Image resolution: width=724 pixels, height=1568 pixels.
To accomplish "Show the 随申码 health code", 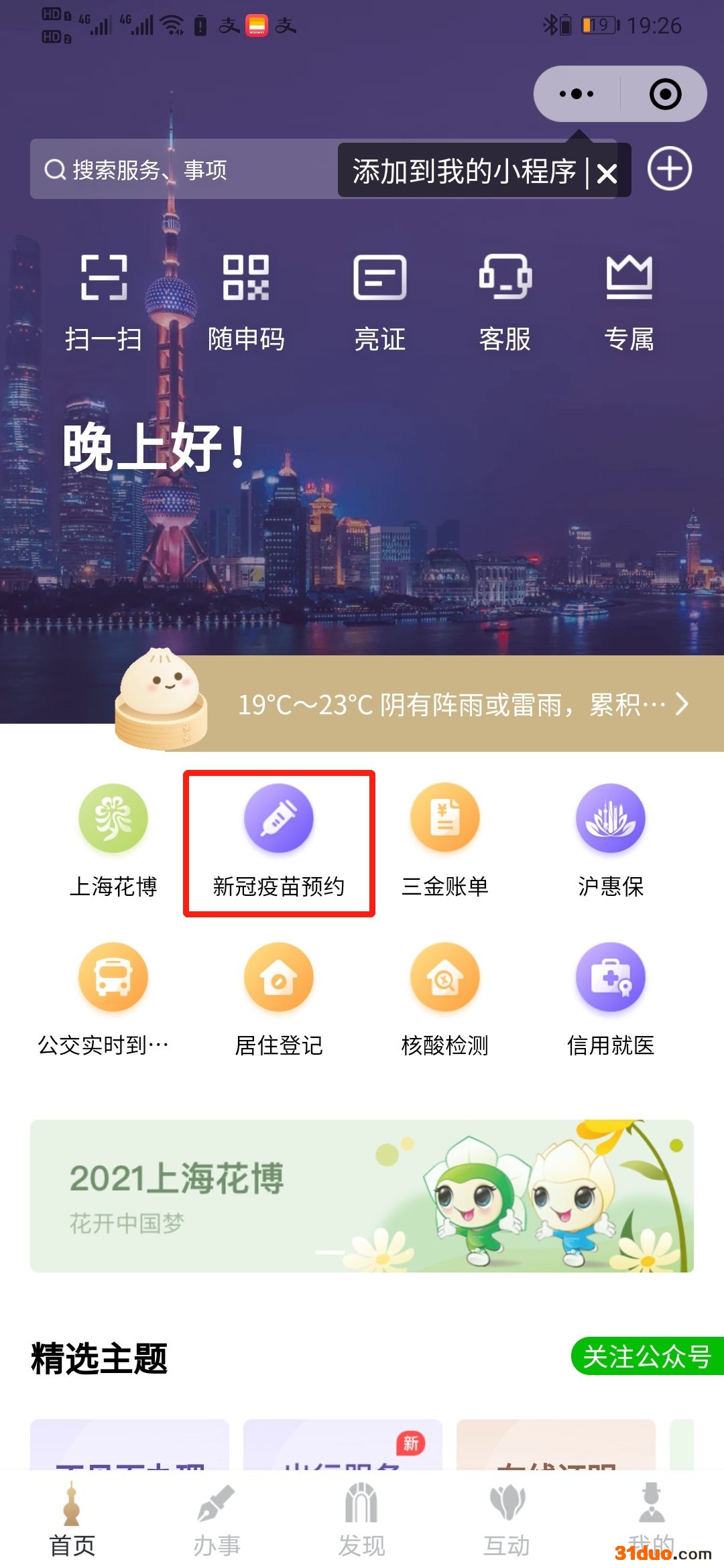I will pos(246,302).
